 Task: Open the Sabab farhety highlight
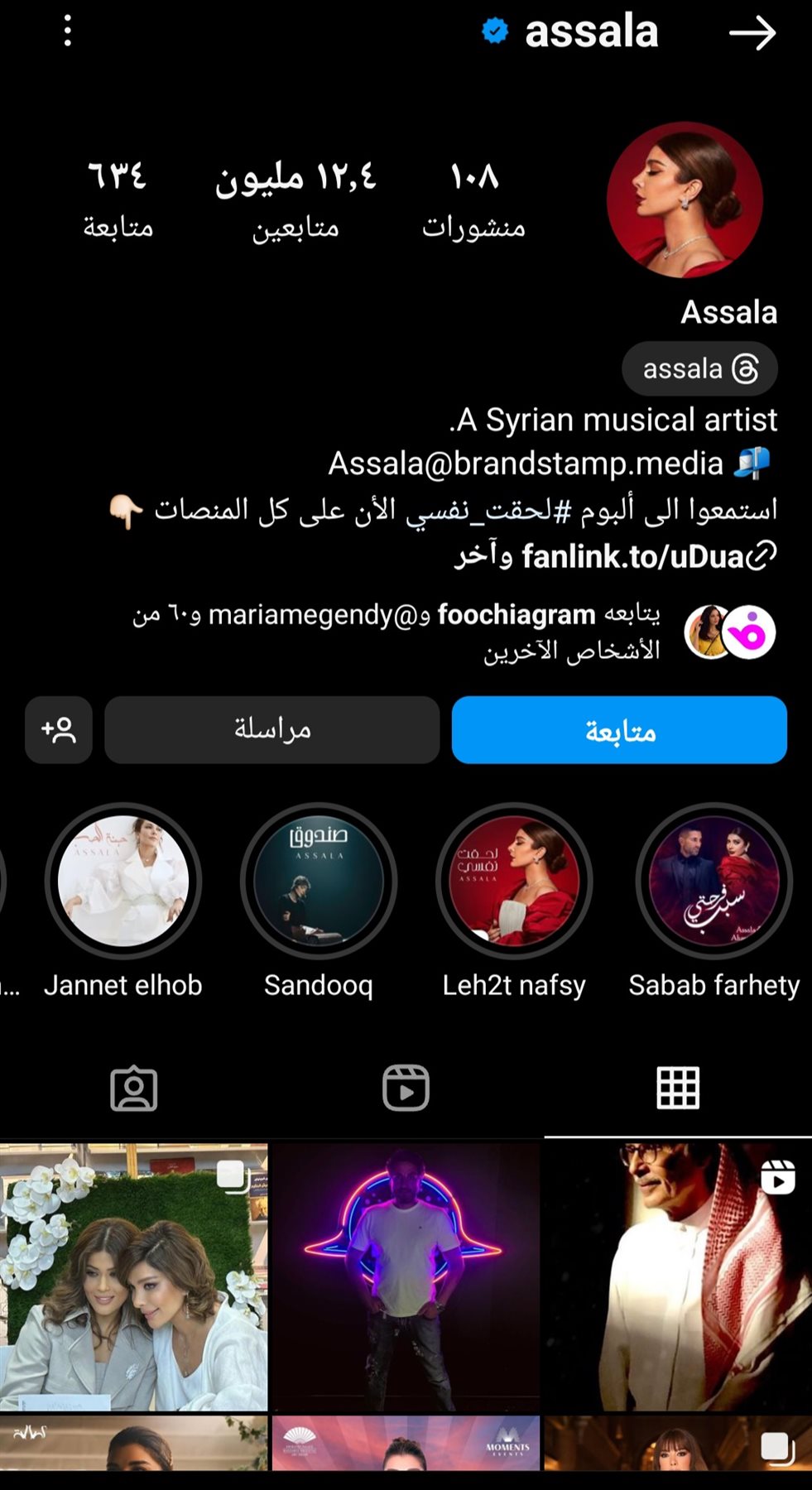coord(714,882)
